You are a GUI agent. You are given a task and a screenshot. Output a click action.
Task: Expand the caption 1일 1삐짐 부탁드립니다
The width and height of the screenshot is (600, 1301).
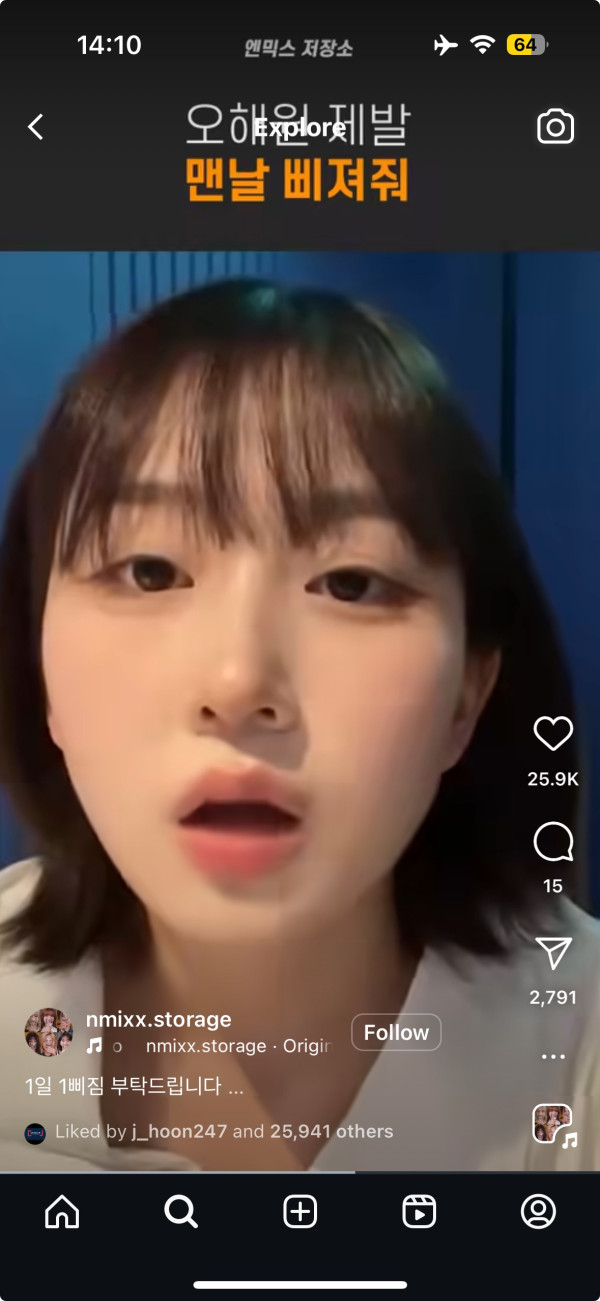(134, 1086)
